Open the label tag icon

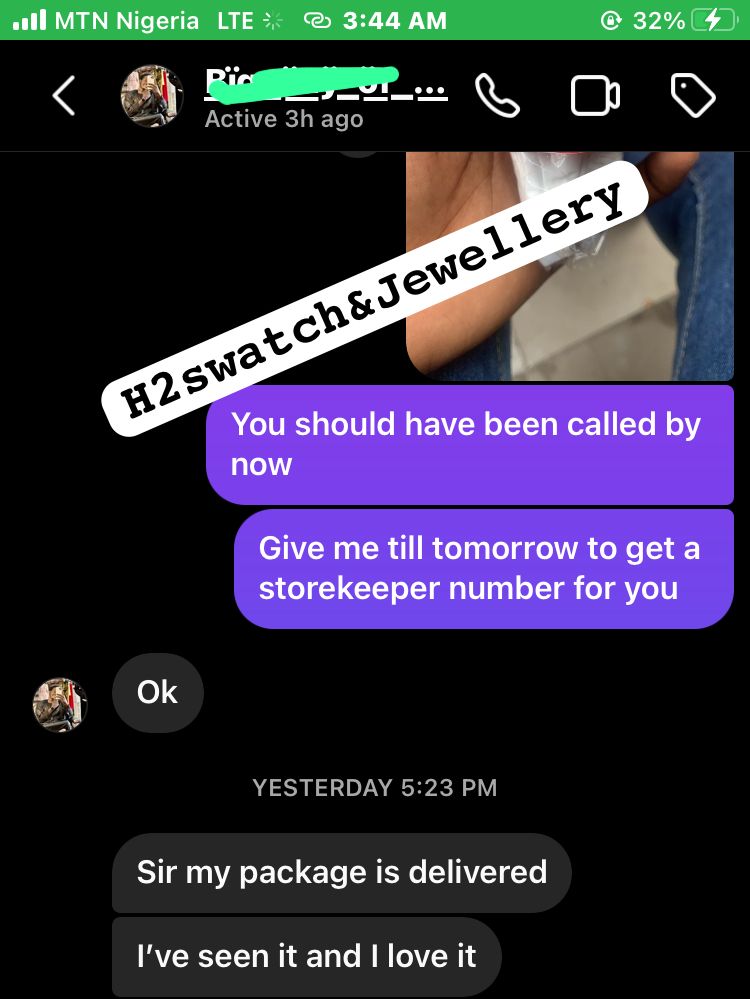pyautogui.click(x=692, y=96)
